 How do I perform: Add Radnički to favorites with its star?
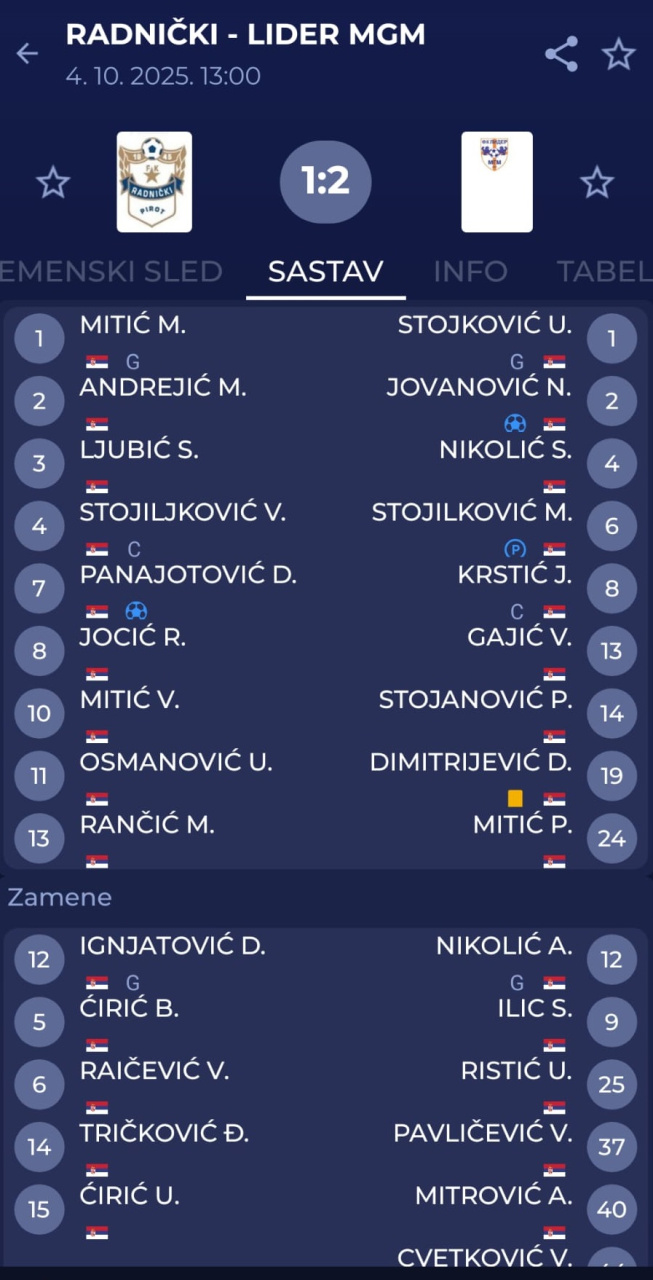pyautogui.click(x=53, y=183)
